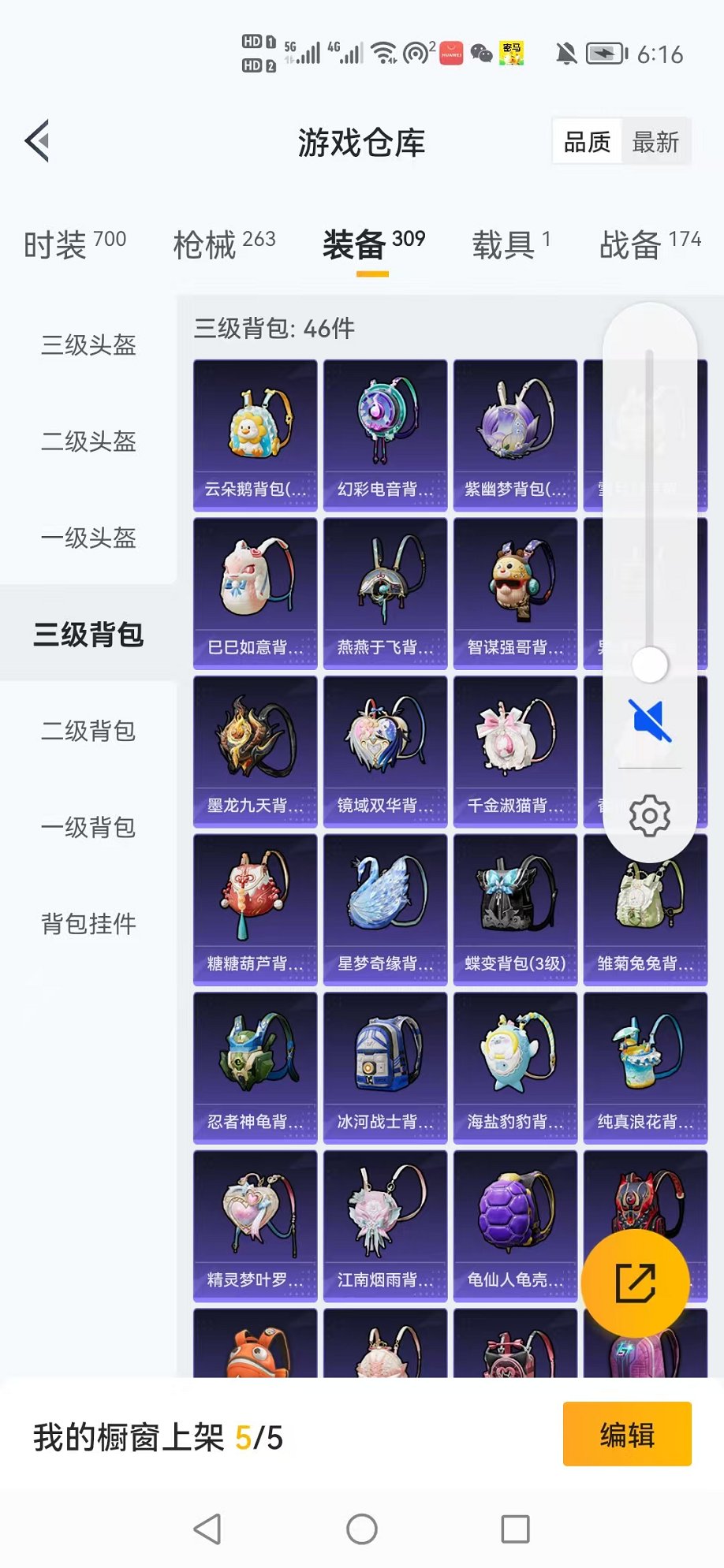The height and width of the screenshot is (1568, 724).
Task: Toggle the mute icon in volume panel
Action: pyautogui.click(x=650, y=721)
